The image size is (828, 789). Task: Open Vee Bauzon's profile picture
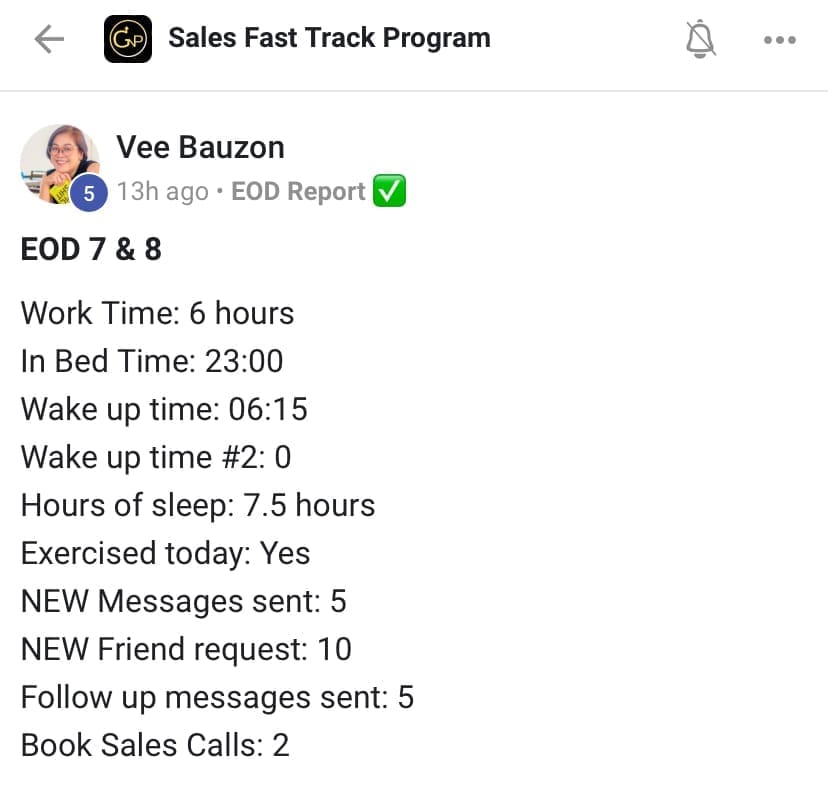pyautogui.click(x=60, y=165)
